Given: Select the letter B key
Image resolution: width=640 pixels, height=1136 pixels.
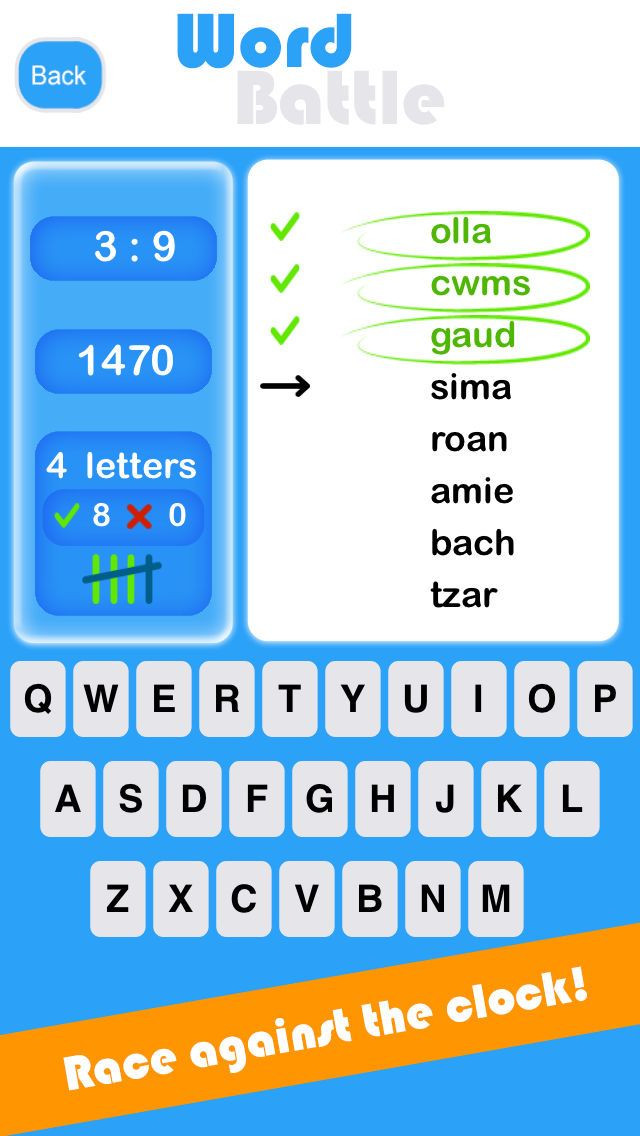Looking at the screenshot, I should pos(370,899).
